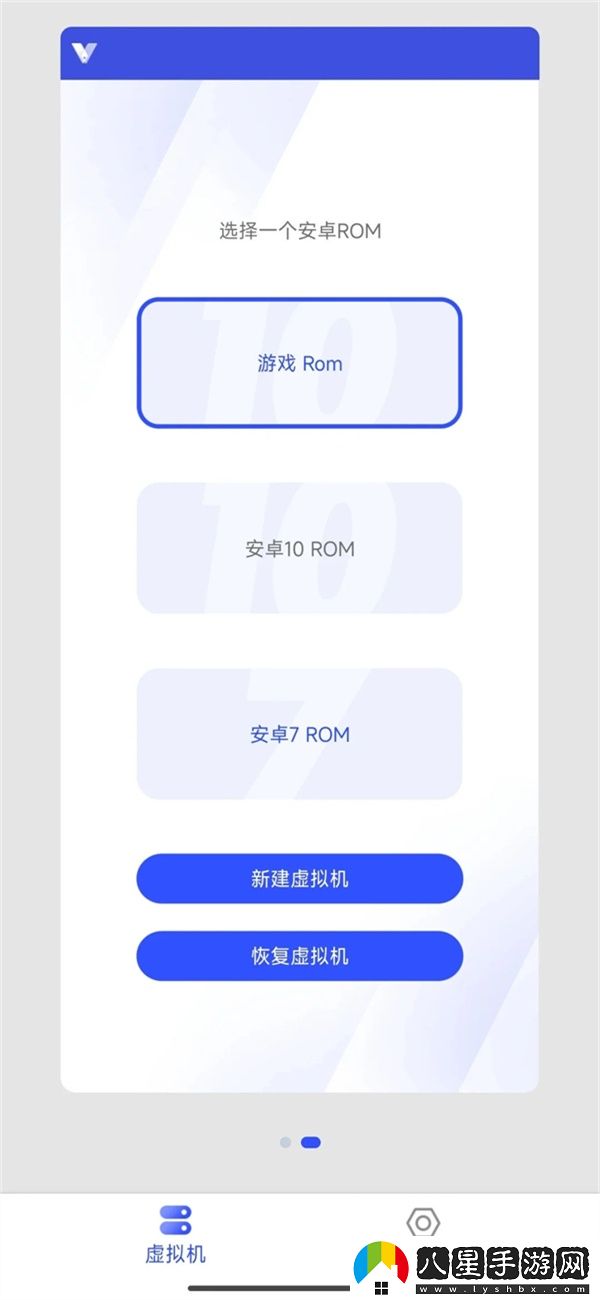The height and width of the screenshot is (1300, 600).
Task: Choose the 安卓10 ROM card
Action: pyautogui.click(x=299, y=548)
